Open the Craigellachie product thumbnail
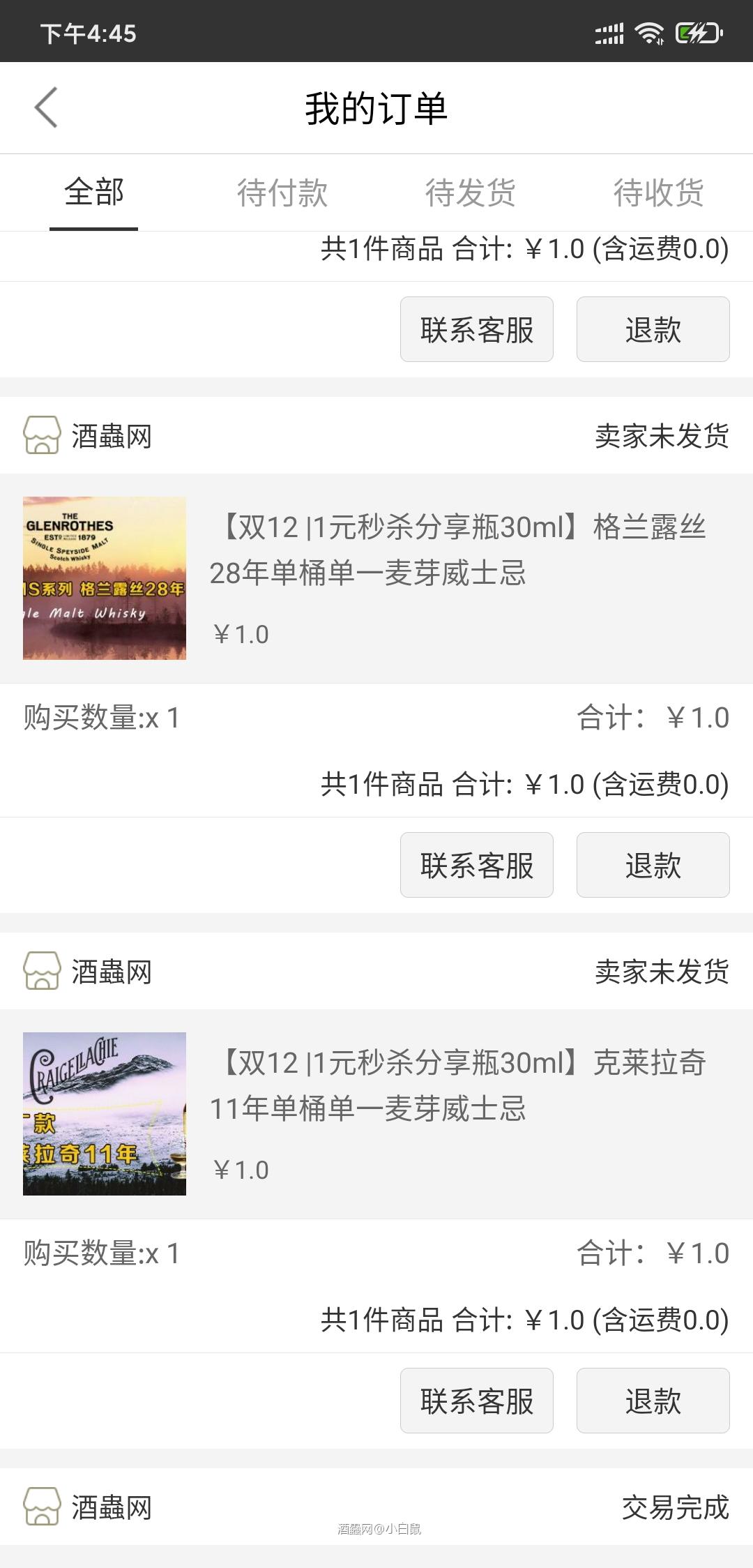The image size is (753, 1568). click(x=105, y=1113)
